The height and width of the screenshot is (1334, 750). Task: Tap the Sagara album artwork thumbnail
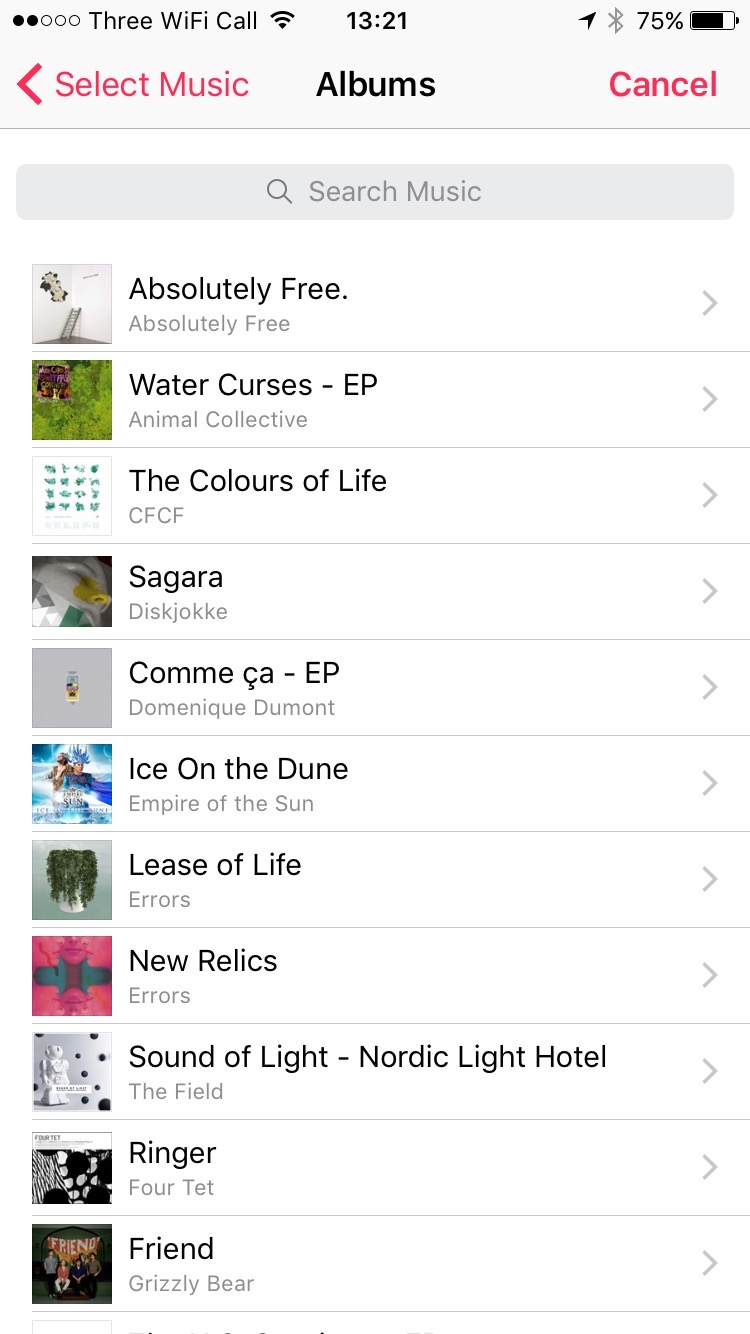(x=71, y=591)
